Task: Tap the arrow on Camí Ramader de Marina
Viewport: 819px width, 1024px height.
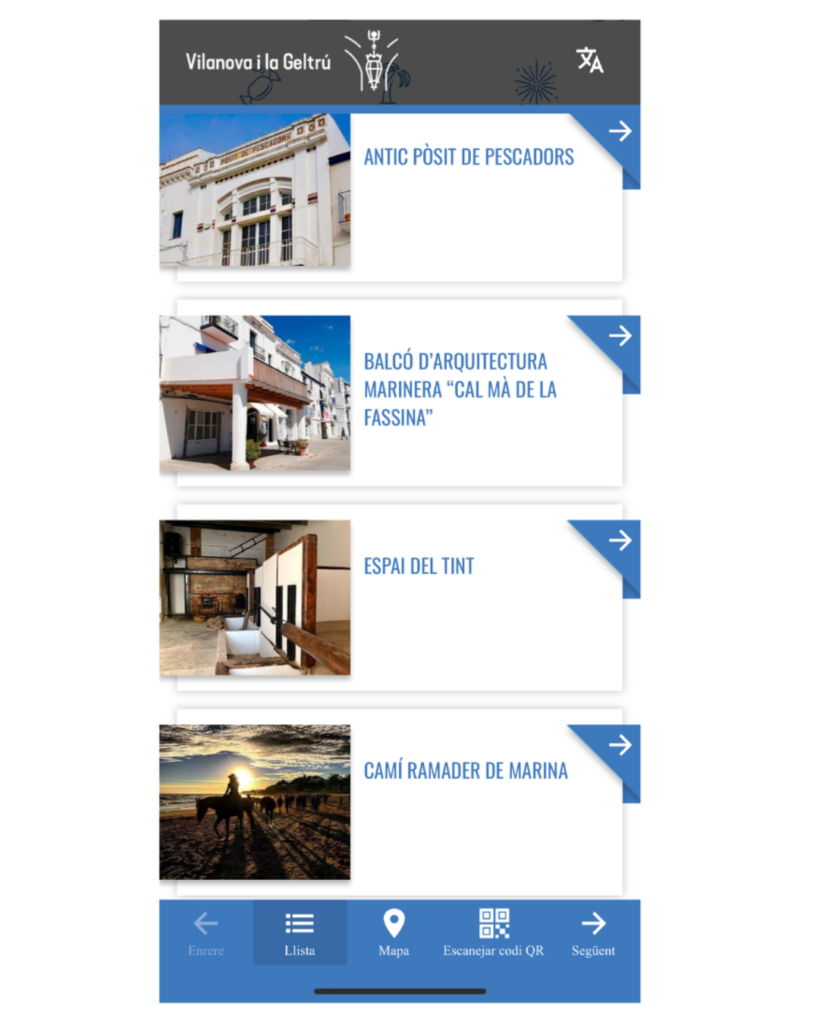Action: pyautogui.click(x=620, y=745)
